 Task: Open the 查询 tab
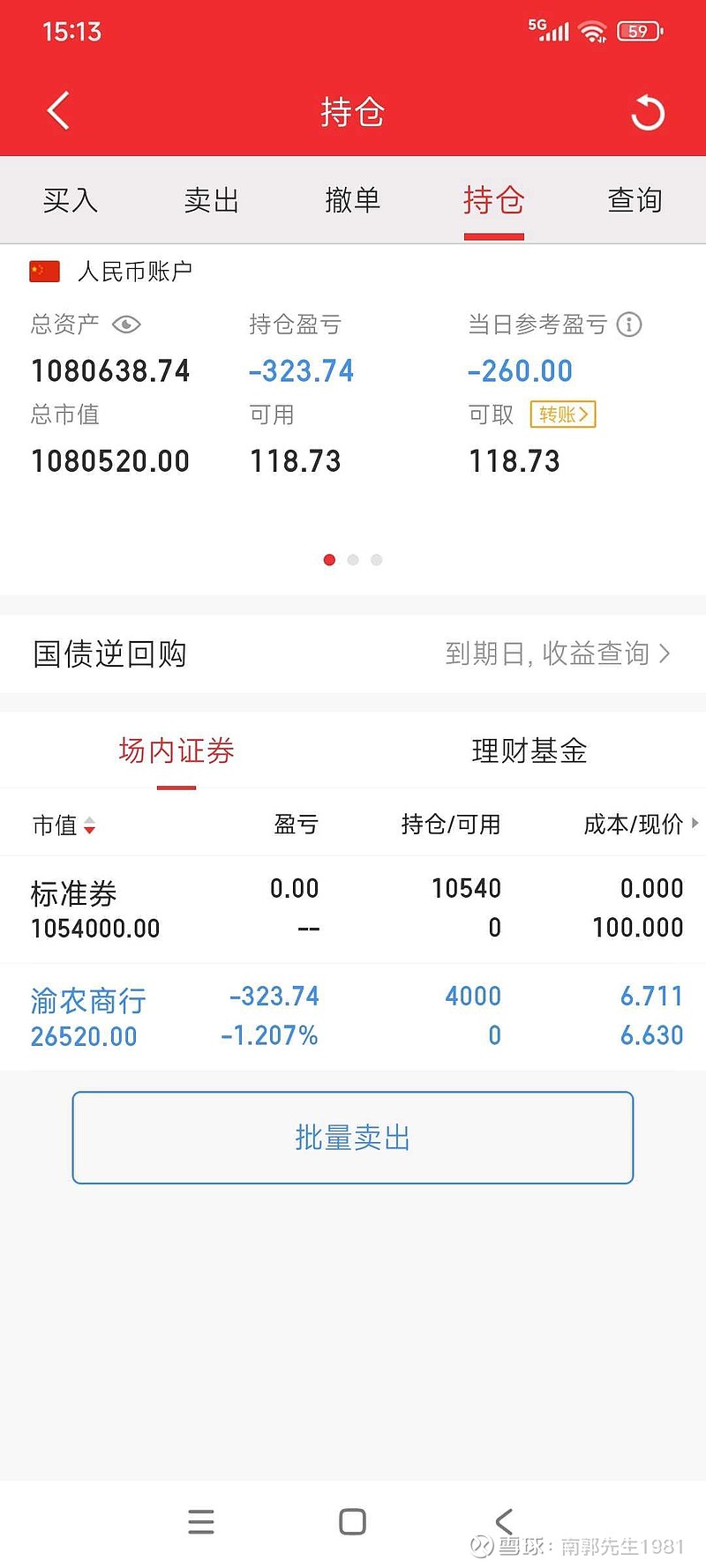coord(635,200)
